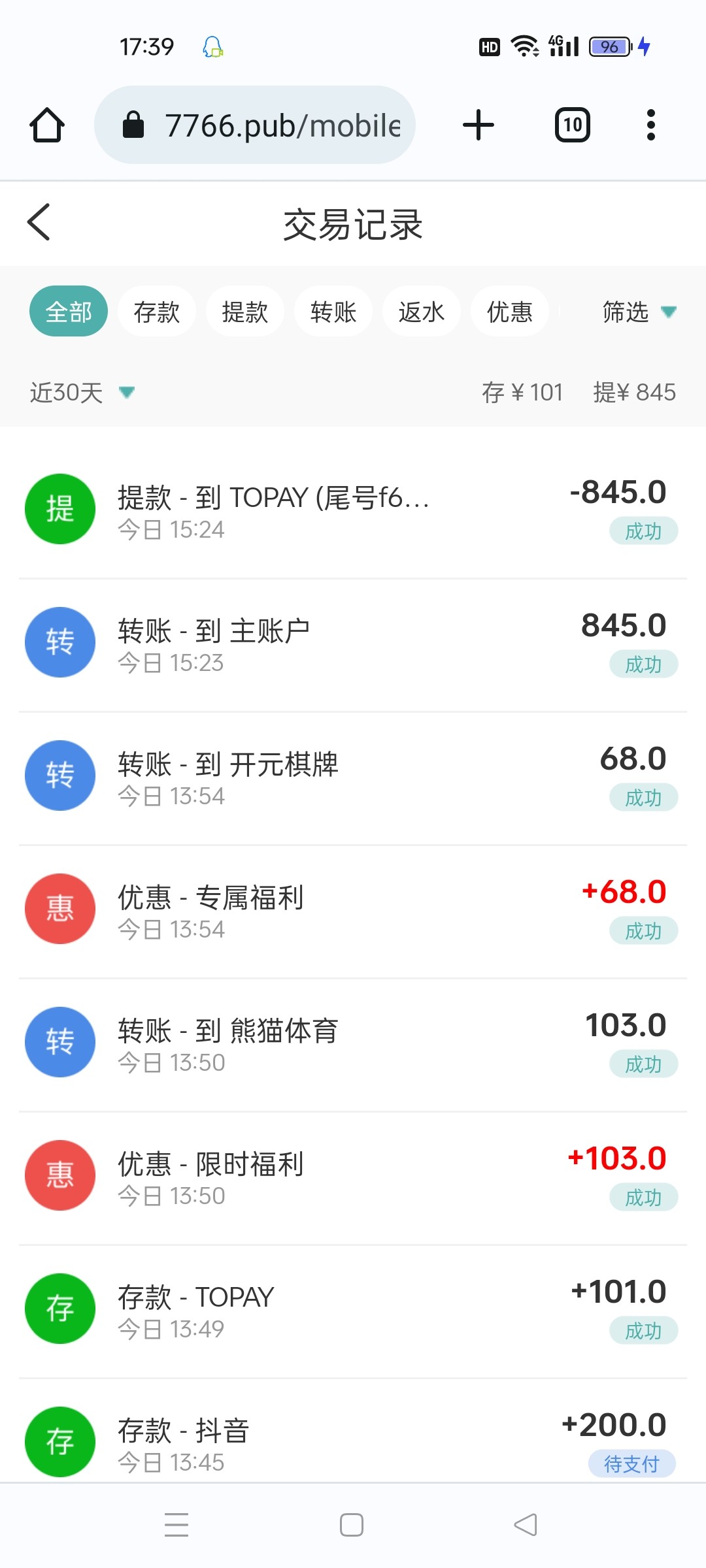The width and height of the screenshot is (706, 1568).
Task: Open the 提款 到 TOPAY -845.0 record
Action: (x=353, y=511)
